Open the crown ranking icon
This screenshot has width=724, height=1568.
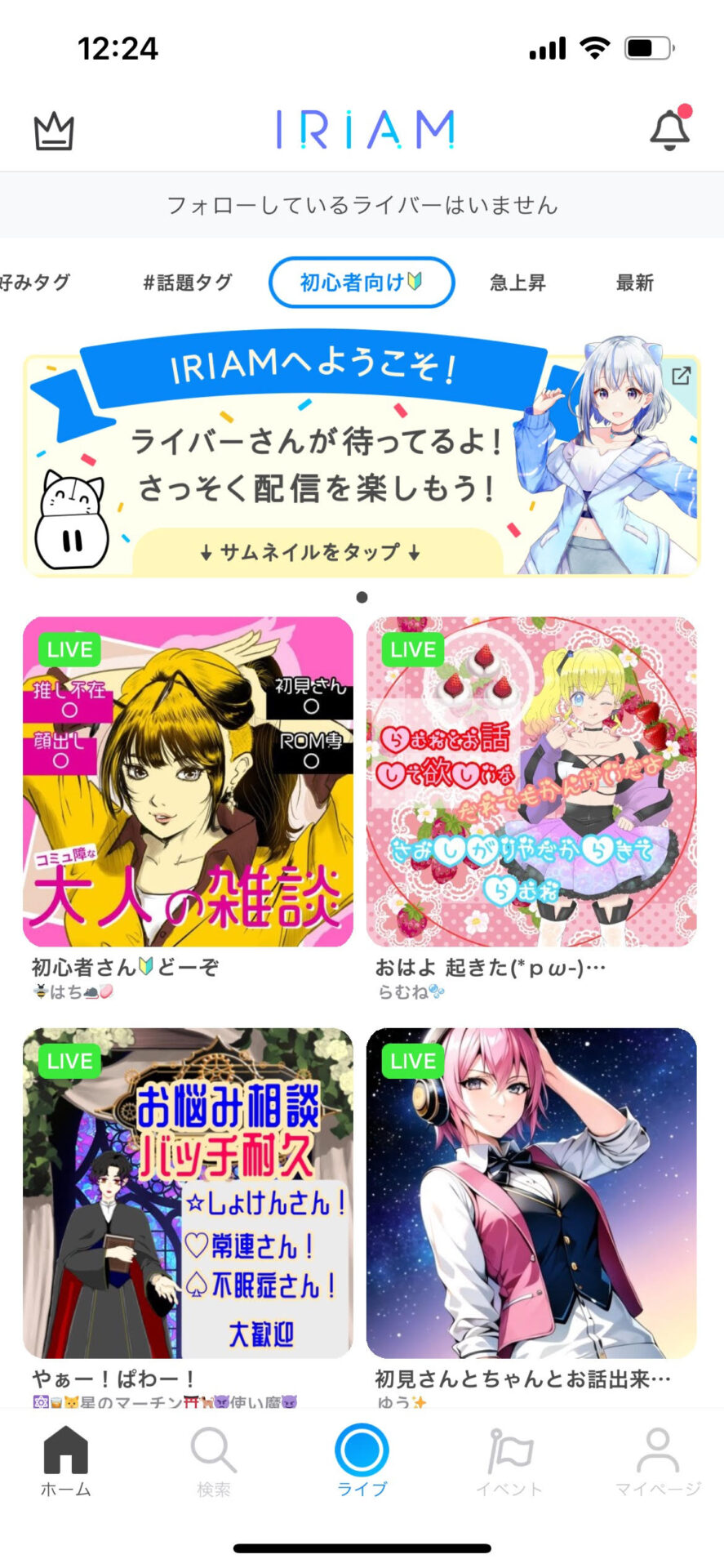54,131
